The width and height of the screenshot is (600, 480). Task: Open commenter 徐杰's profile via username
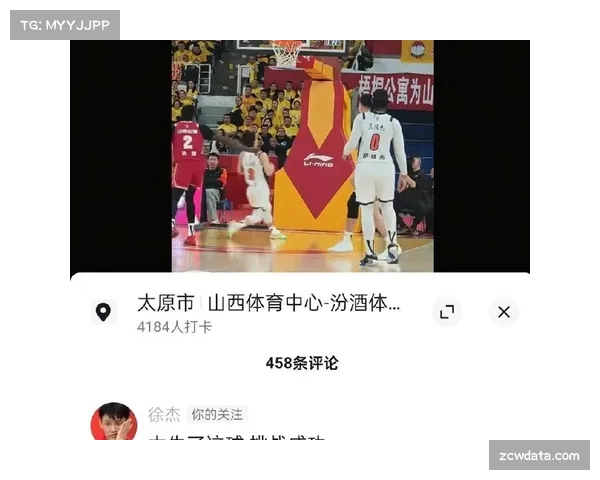pos(164,414)
